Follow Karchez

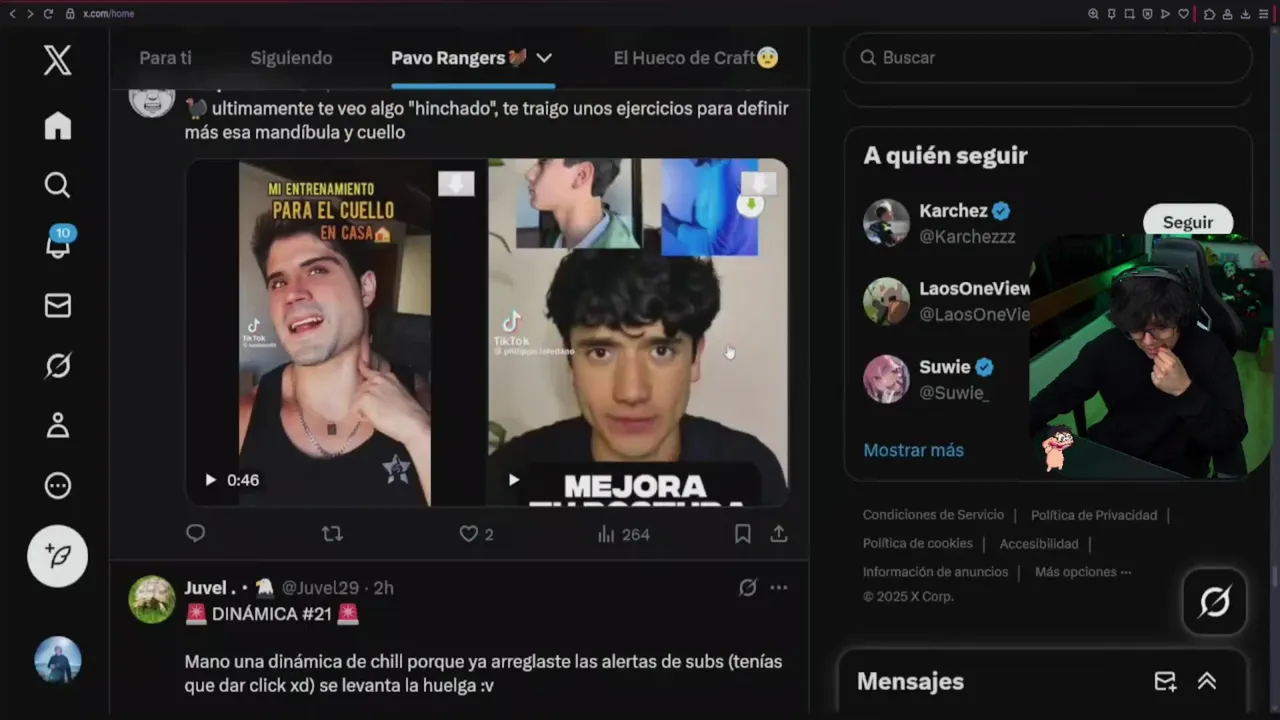coord(1187,222)
